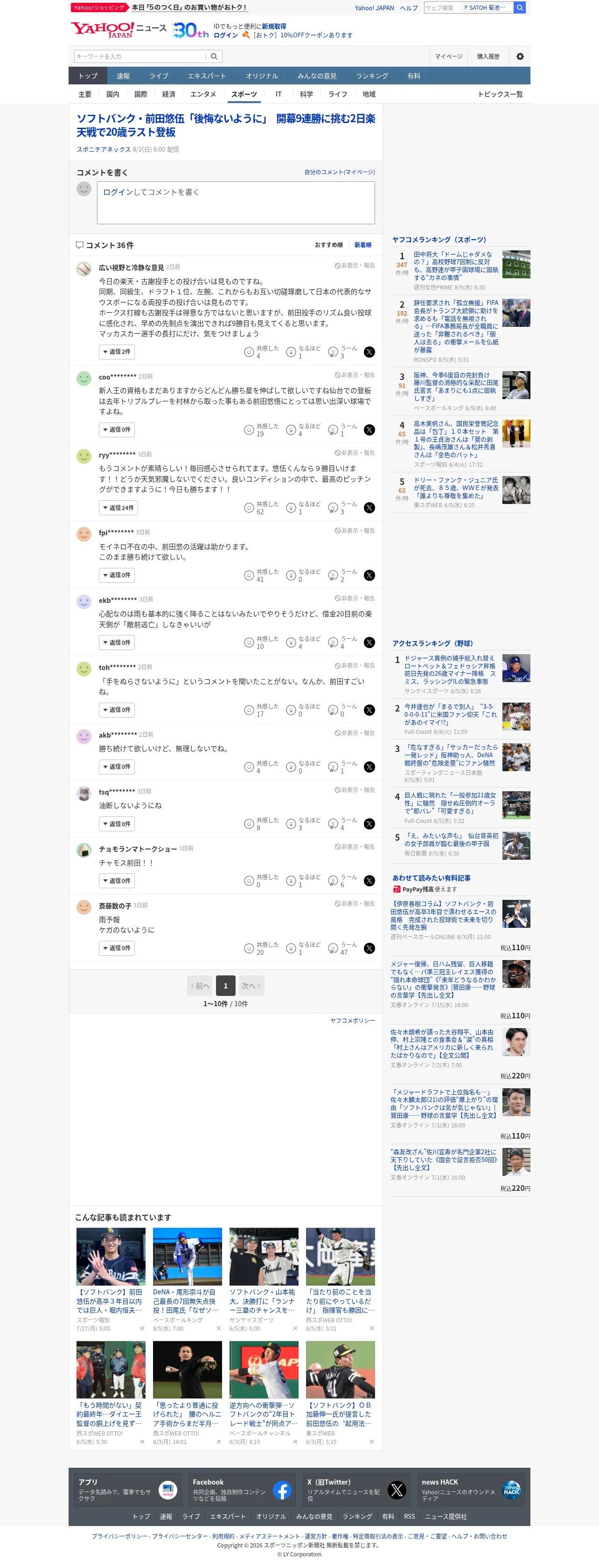Tap the search magnifier button at top
This screenshot has height=1568, width=599.
519,8
